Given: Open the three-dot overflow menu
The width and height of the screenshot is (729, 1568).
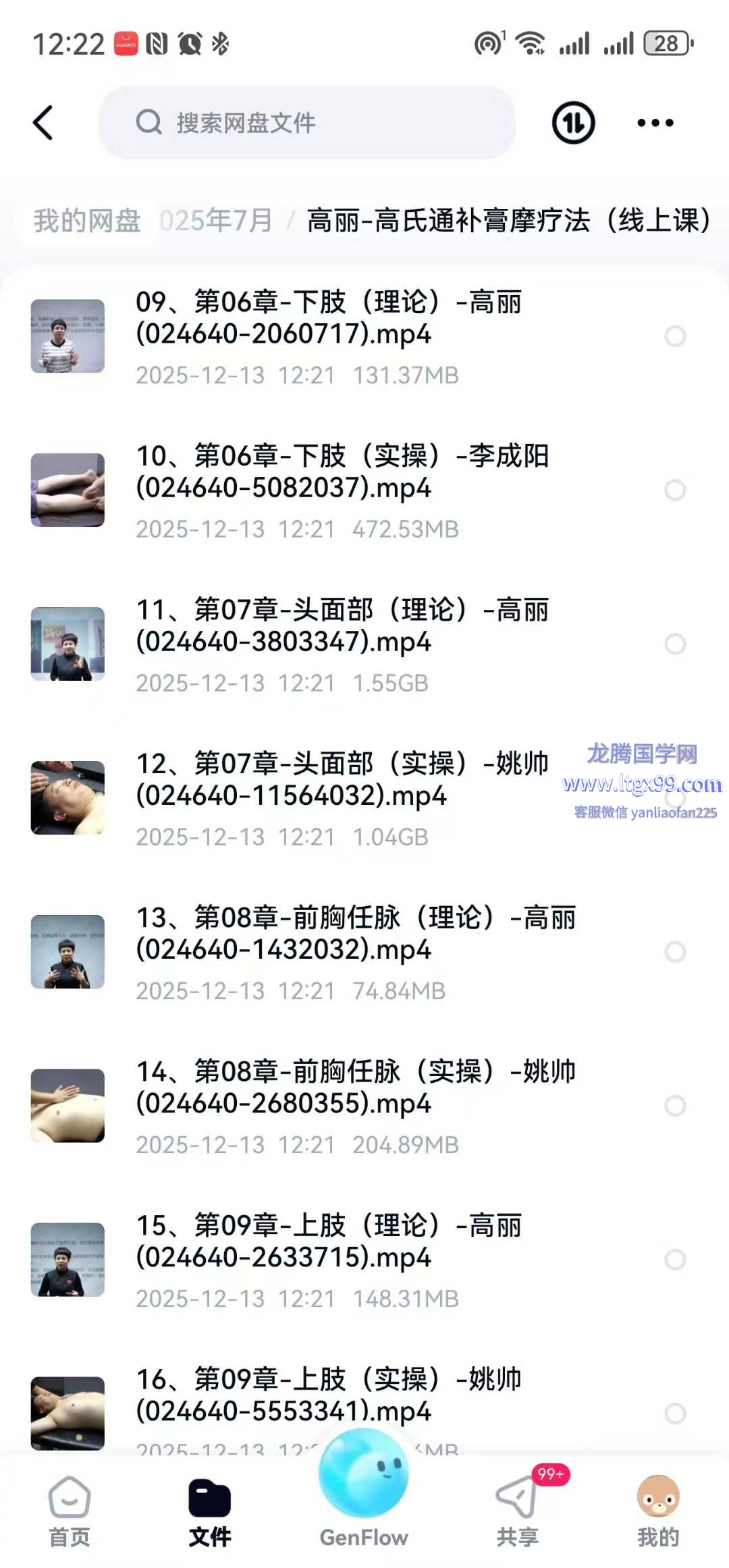Looking at the screenshot, I should pos(655,123).
